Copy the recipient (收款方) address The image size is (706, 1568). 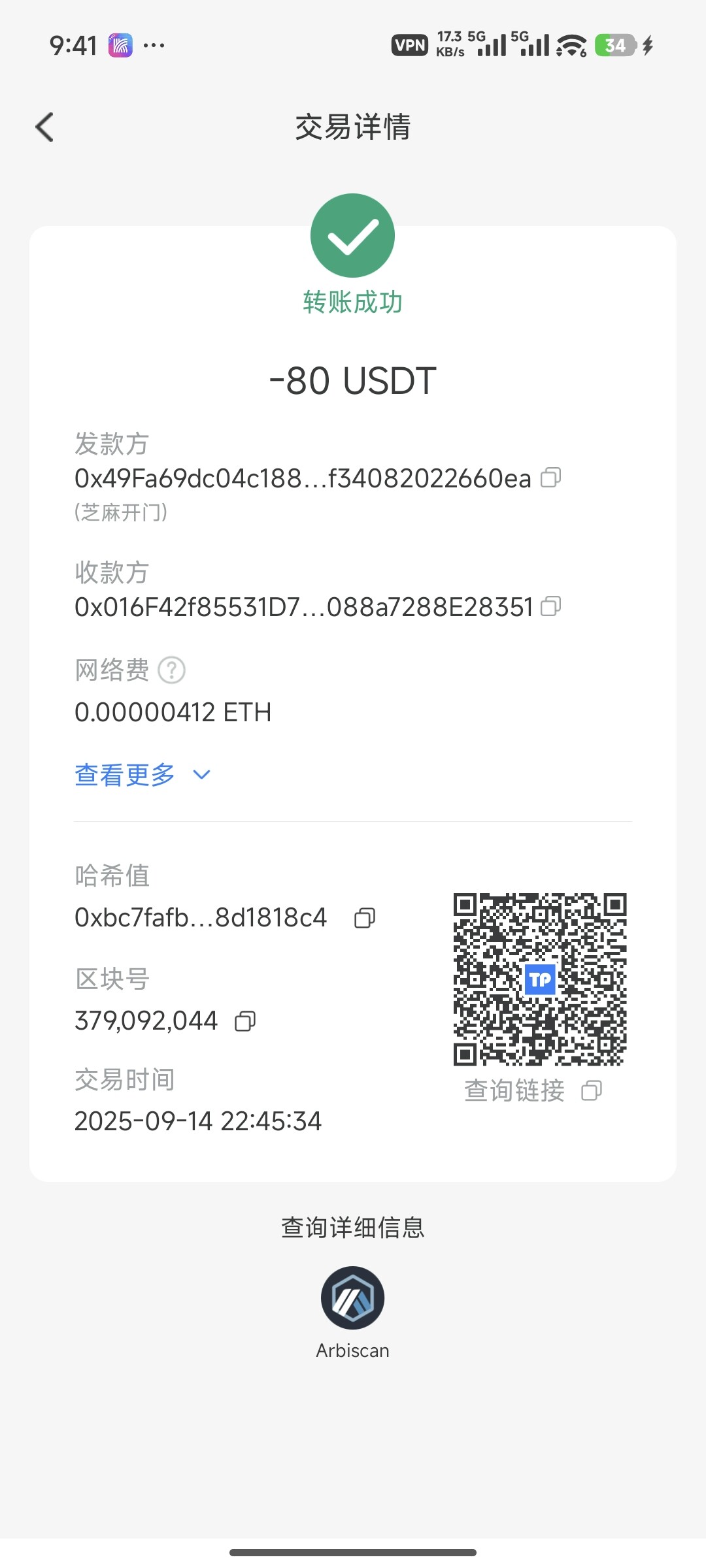point(550,606)
